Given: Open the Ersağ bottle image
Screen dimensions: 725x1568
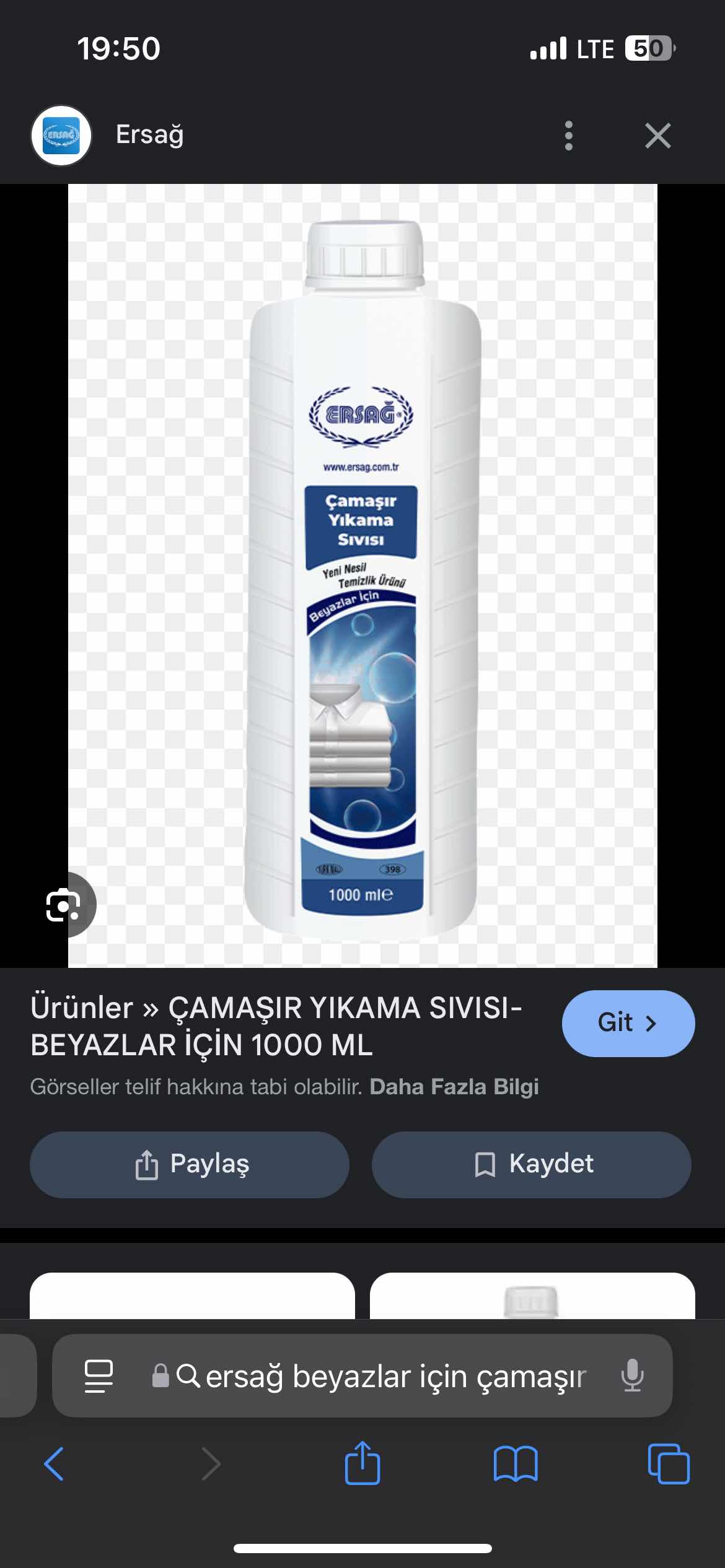Looking at the screenshot, I should click(x=362, y=576).
